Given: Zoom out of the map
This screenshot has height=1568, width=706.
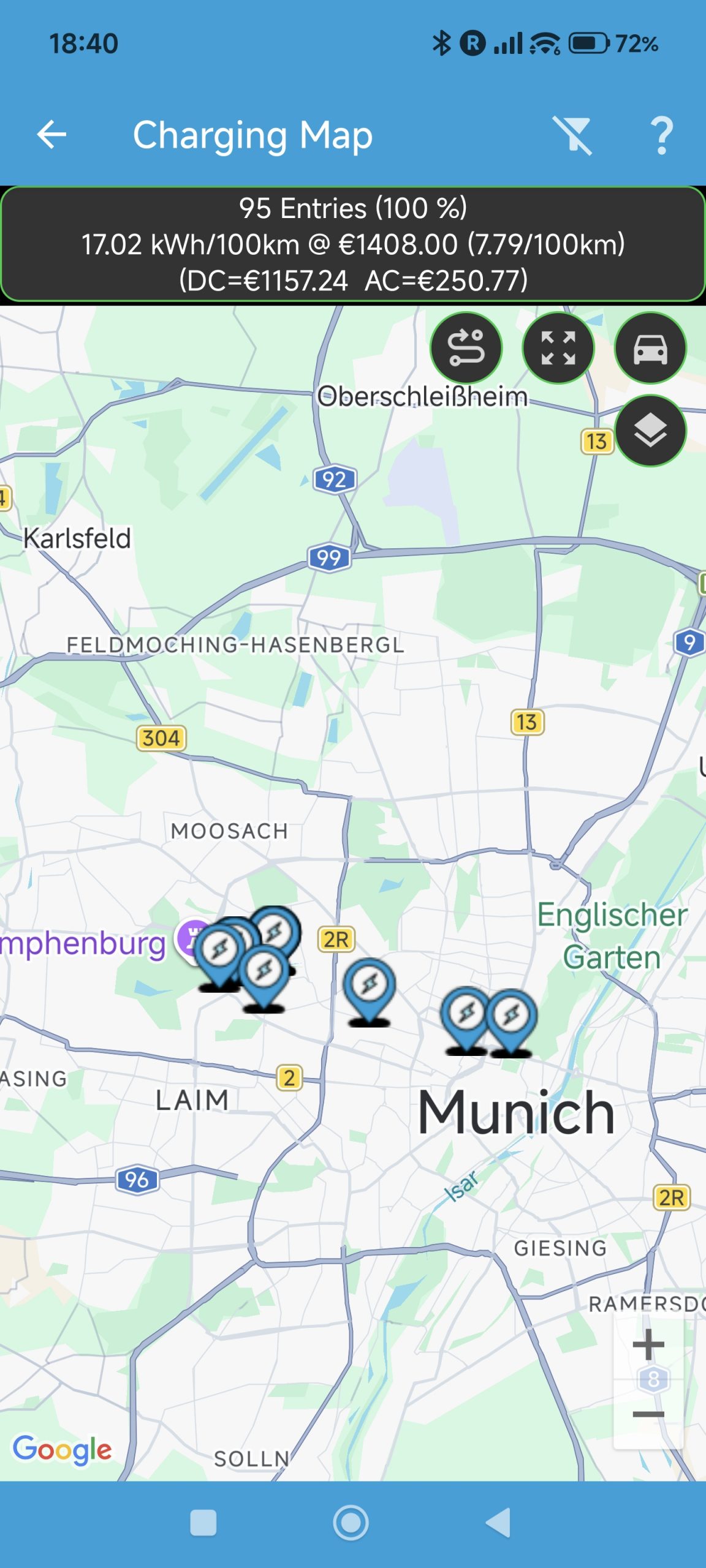Looking at the screenshot, I should [x=648, y=1414].
